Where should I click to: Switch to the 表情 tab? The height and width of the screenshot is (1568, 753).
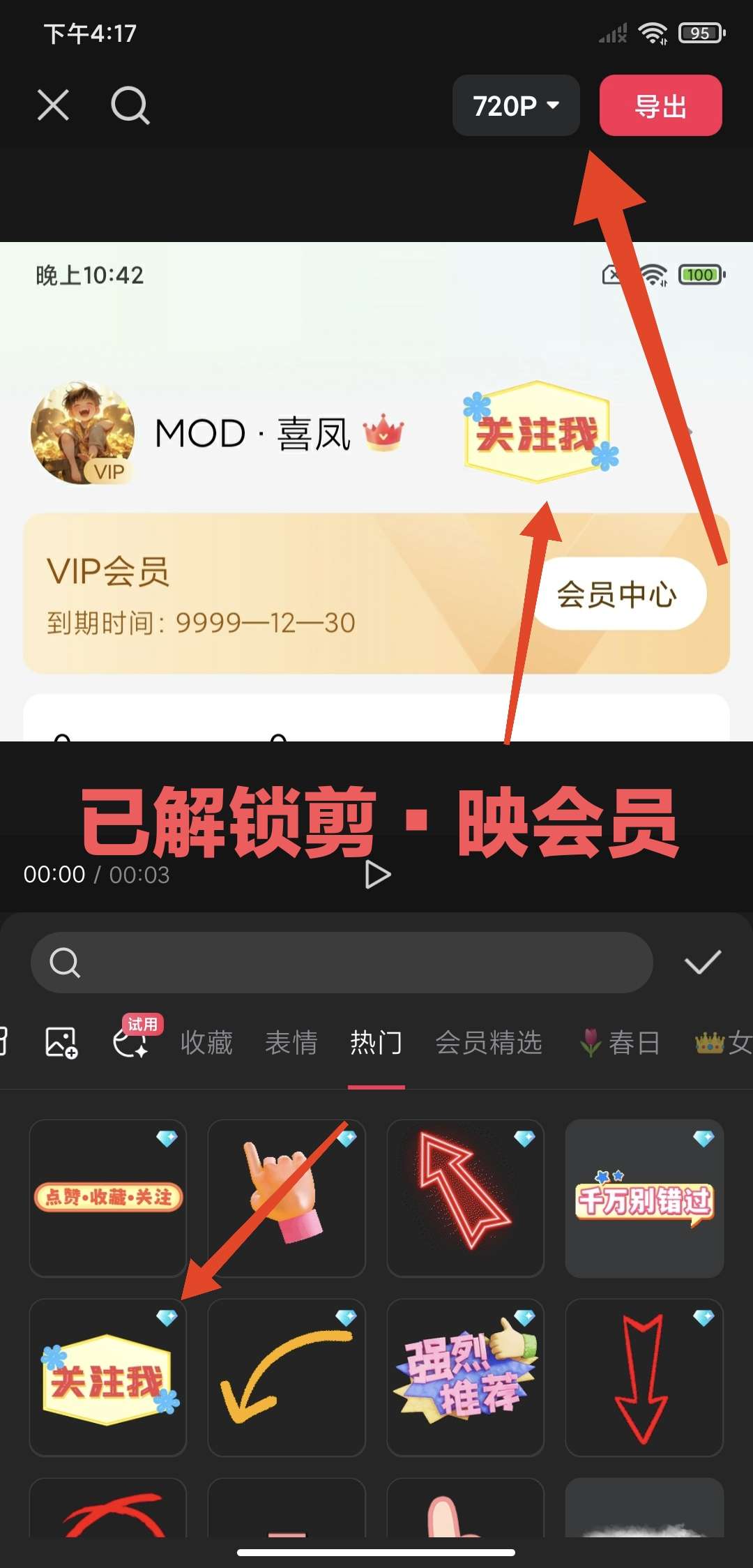[291, 1042]
